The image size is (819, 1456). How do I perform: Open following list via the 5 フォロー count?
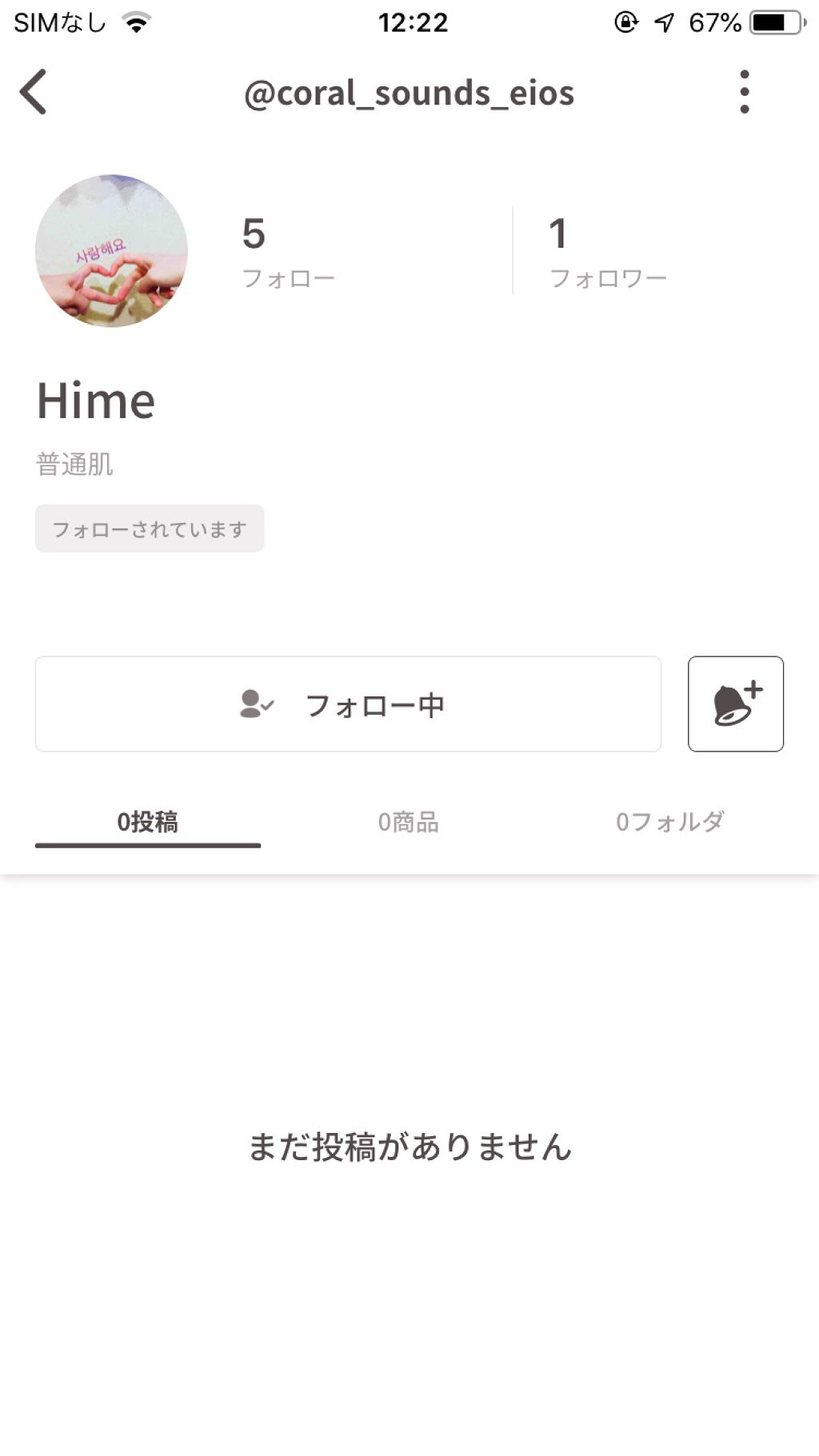pyautogui.click(x=290, y=250)
